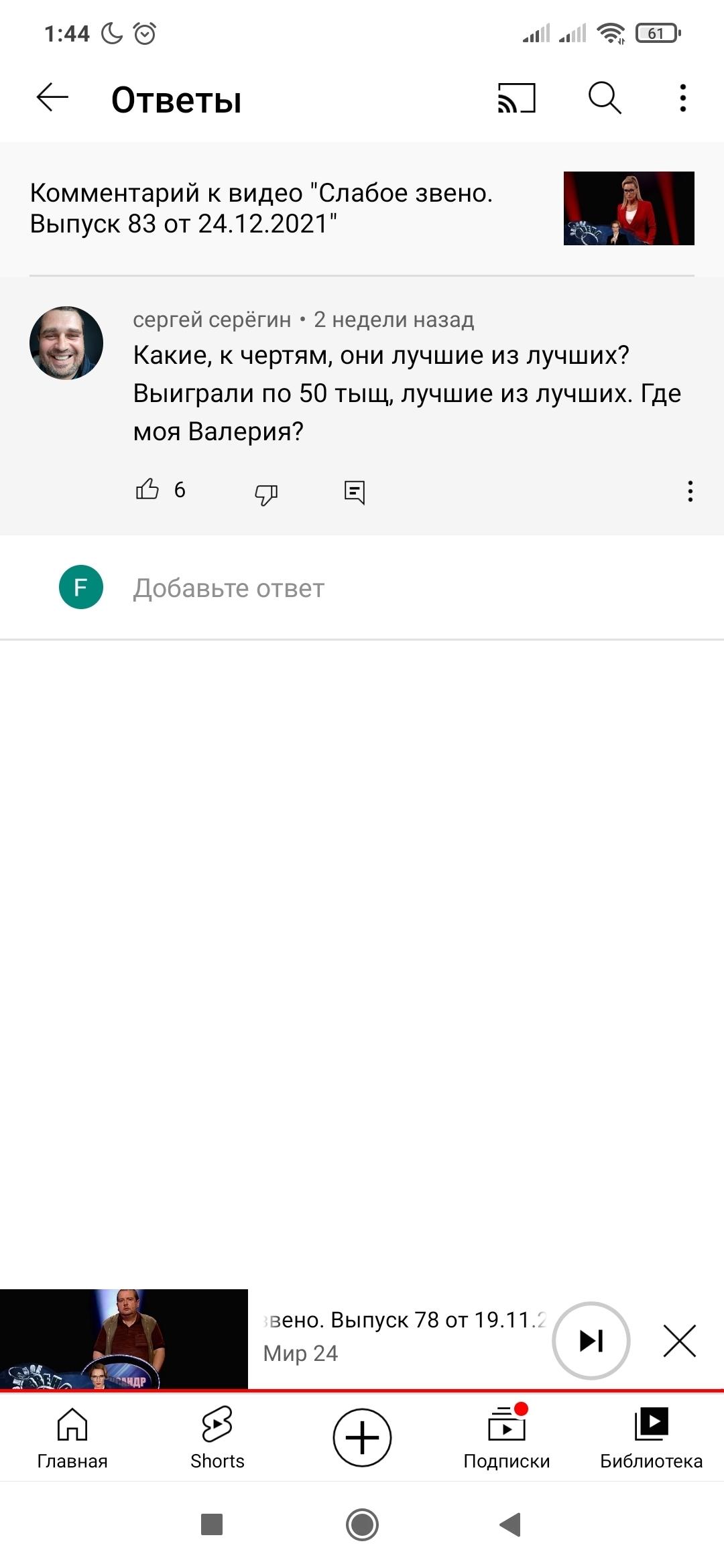This screenshot has width=724, height=1568.
Task: Open the Слабое звено video thumbnail
Action: click(x=629, y=208)
